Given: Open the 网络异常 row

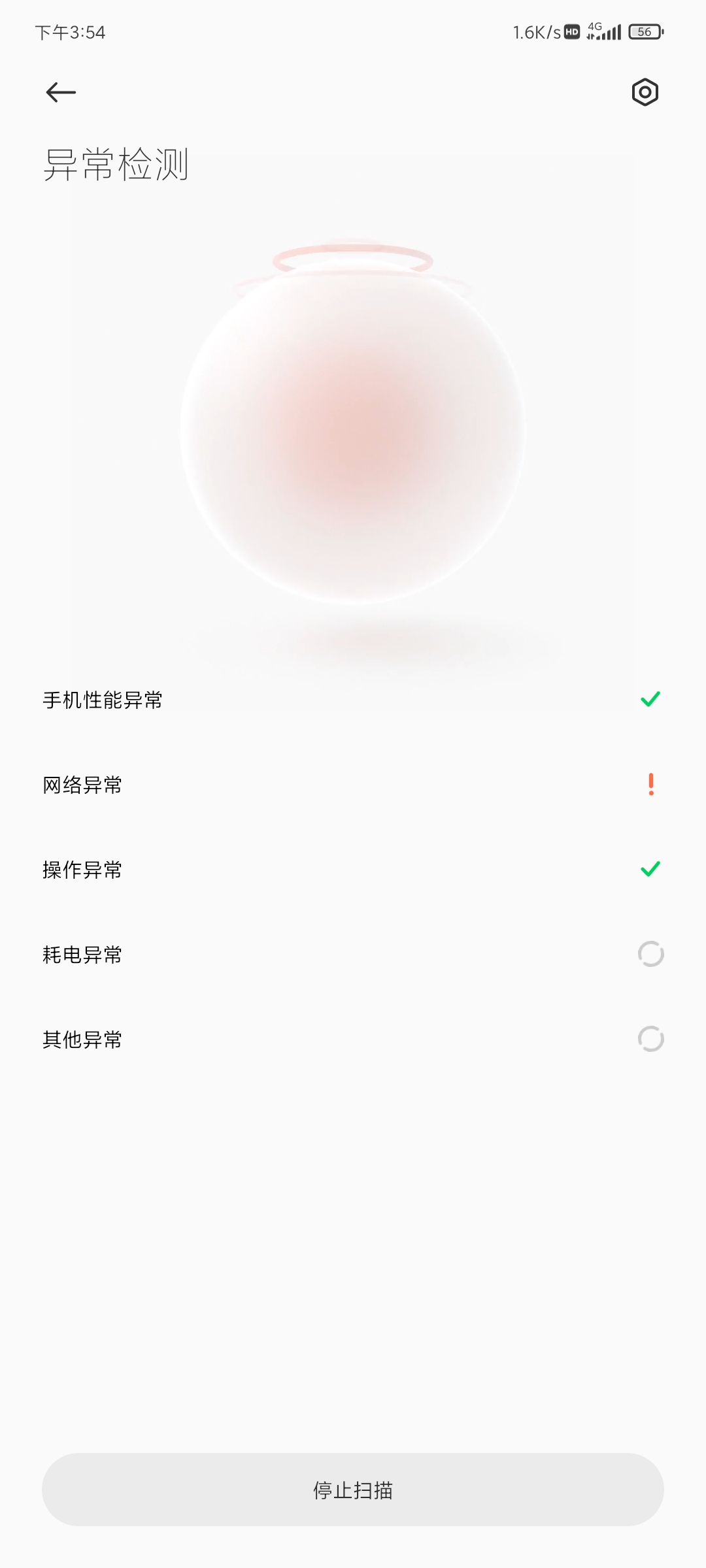Looking at the screenshot, I should pyautogui.click(x=353, y=785).
